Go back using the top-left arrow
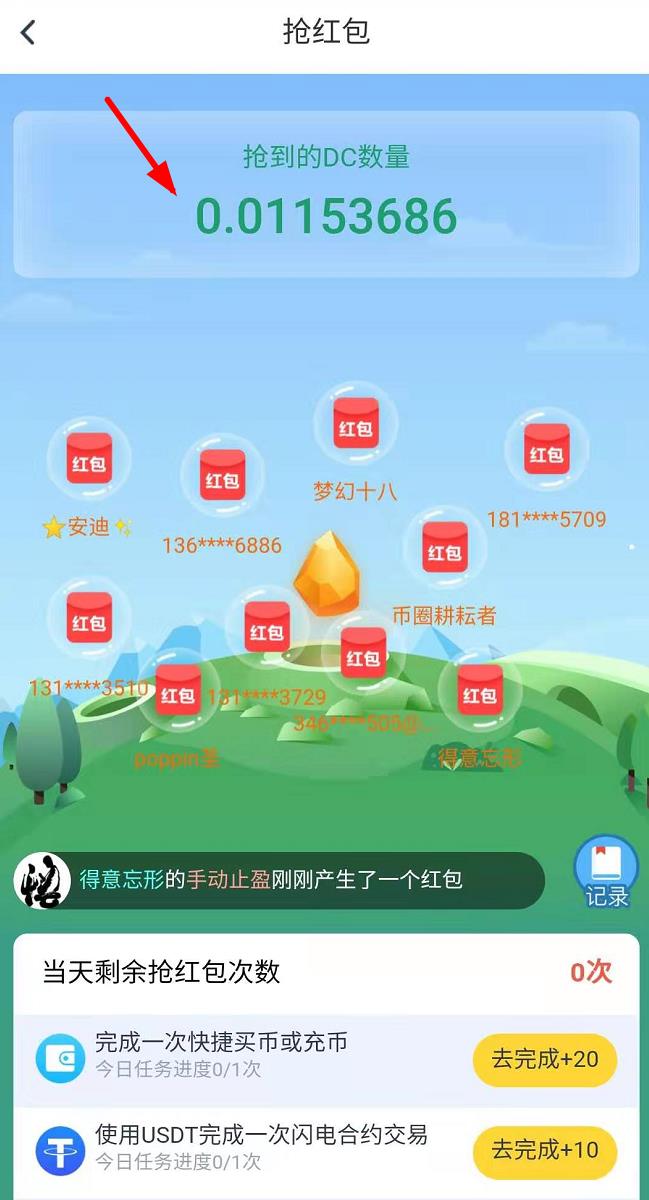649x1200 pixels. [x=28, y=32]
